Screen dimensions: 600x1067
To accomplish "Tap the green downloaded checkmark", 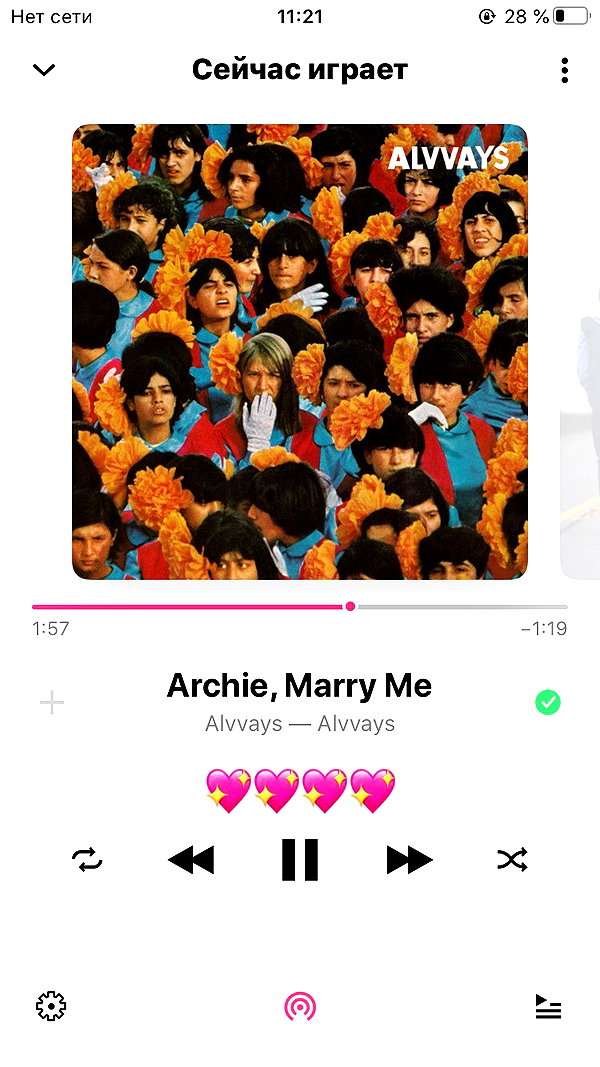I will click(x=548, y=702).
